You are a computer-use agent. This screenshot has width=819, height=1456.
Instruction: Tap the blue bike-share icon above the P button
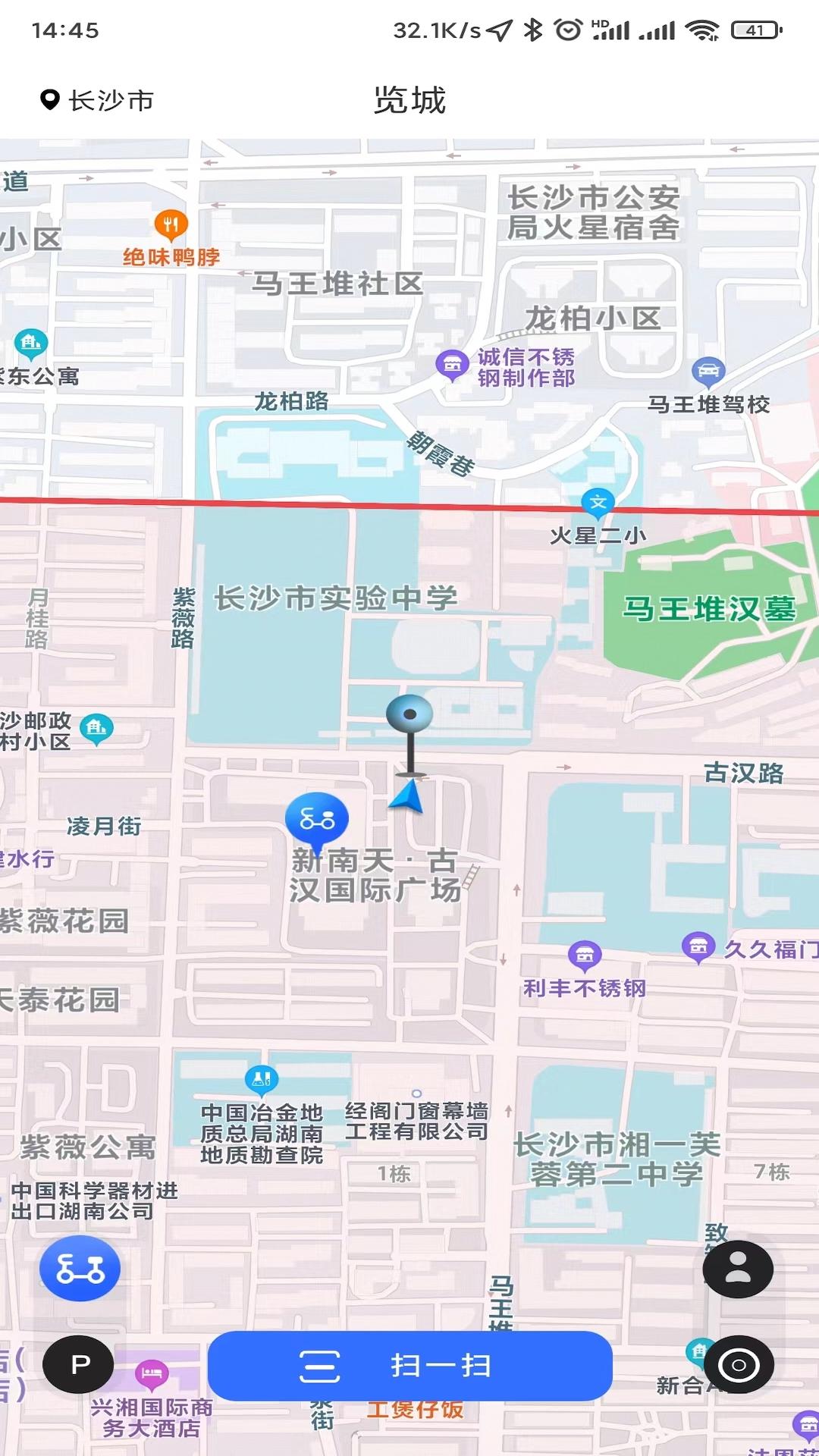79,1269
